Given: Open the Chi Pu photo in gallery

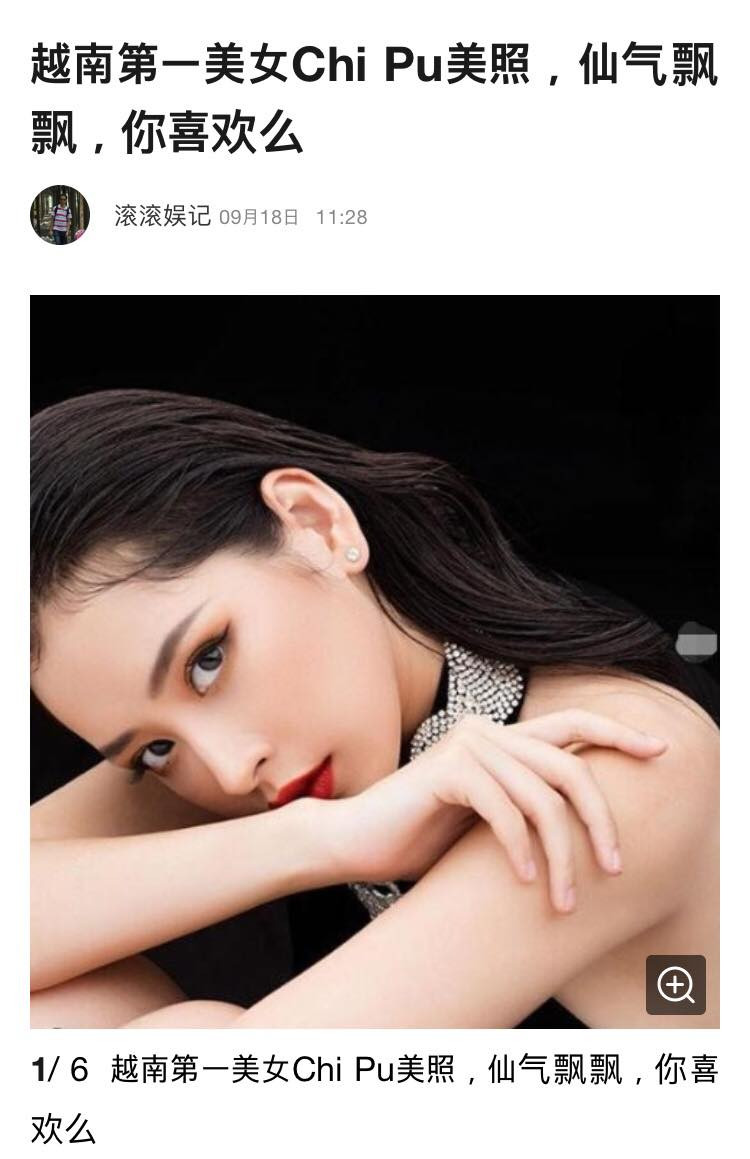Looking at the screenshot, I should 375,660.
